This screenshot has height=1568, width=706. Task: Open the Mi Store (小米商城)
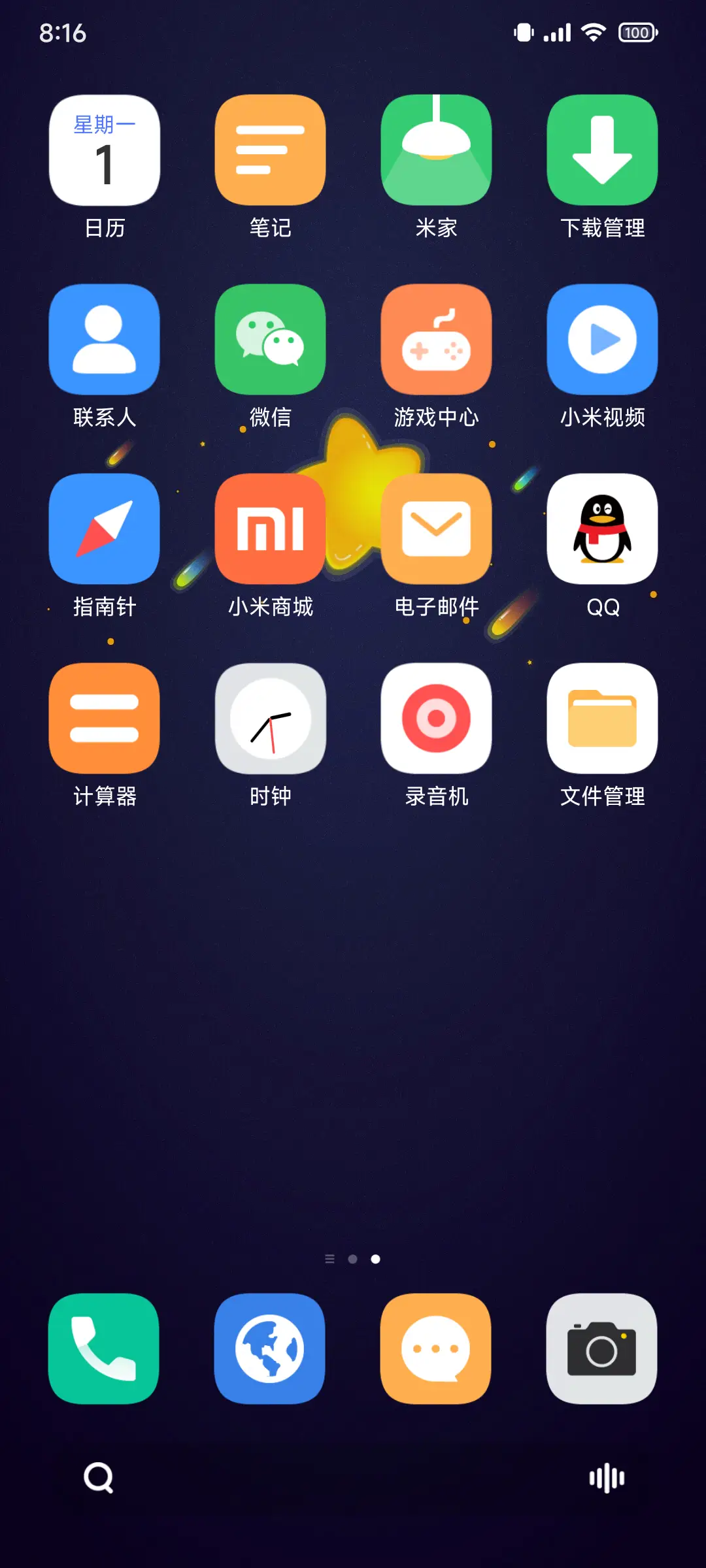pyautogui.click(x=270, y=529)
